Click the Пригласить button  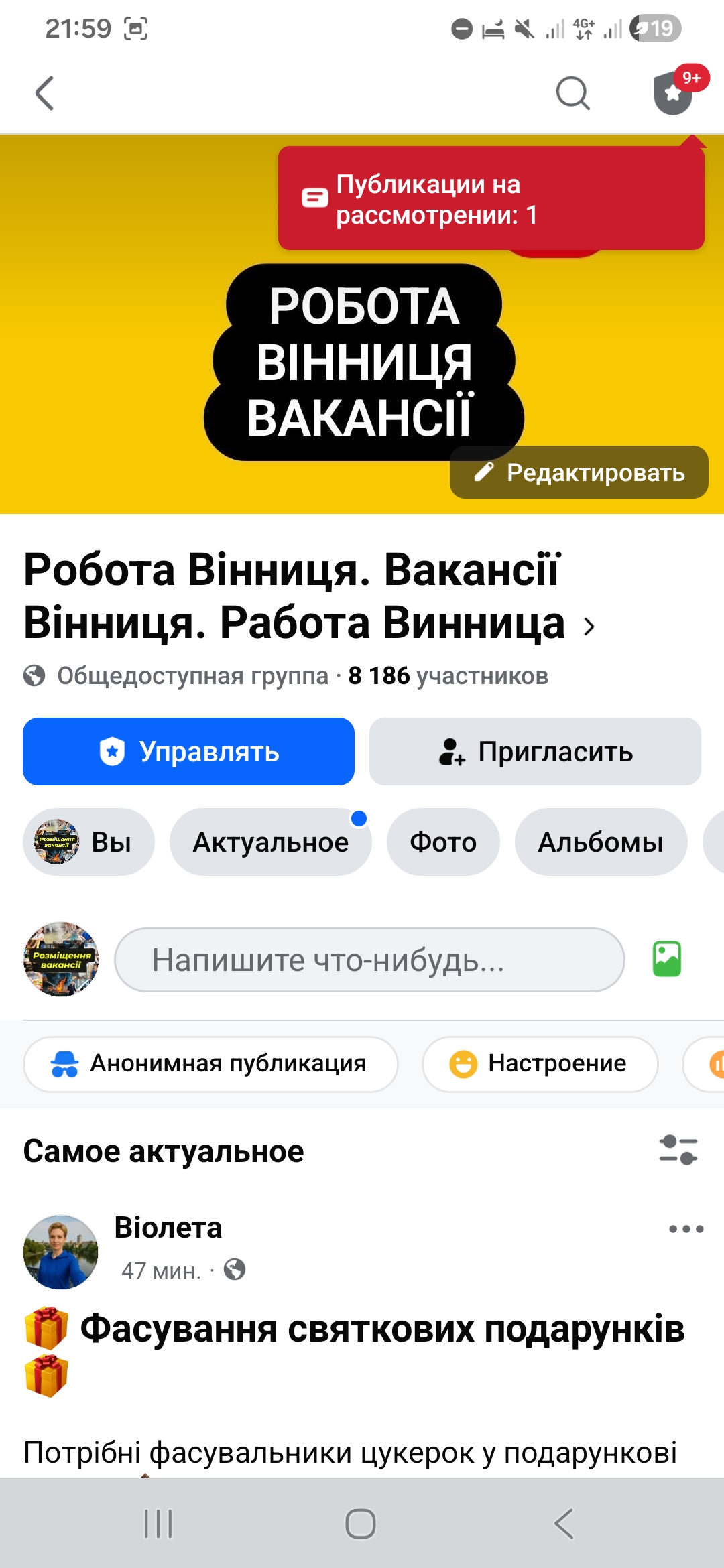[x=535, y=752]
